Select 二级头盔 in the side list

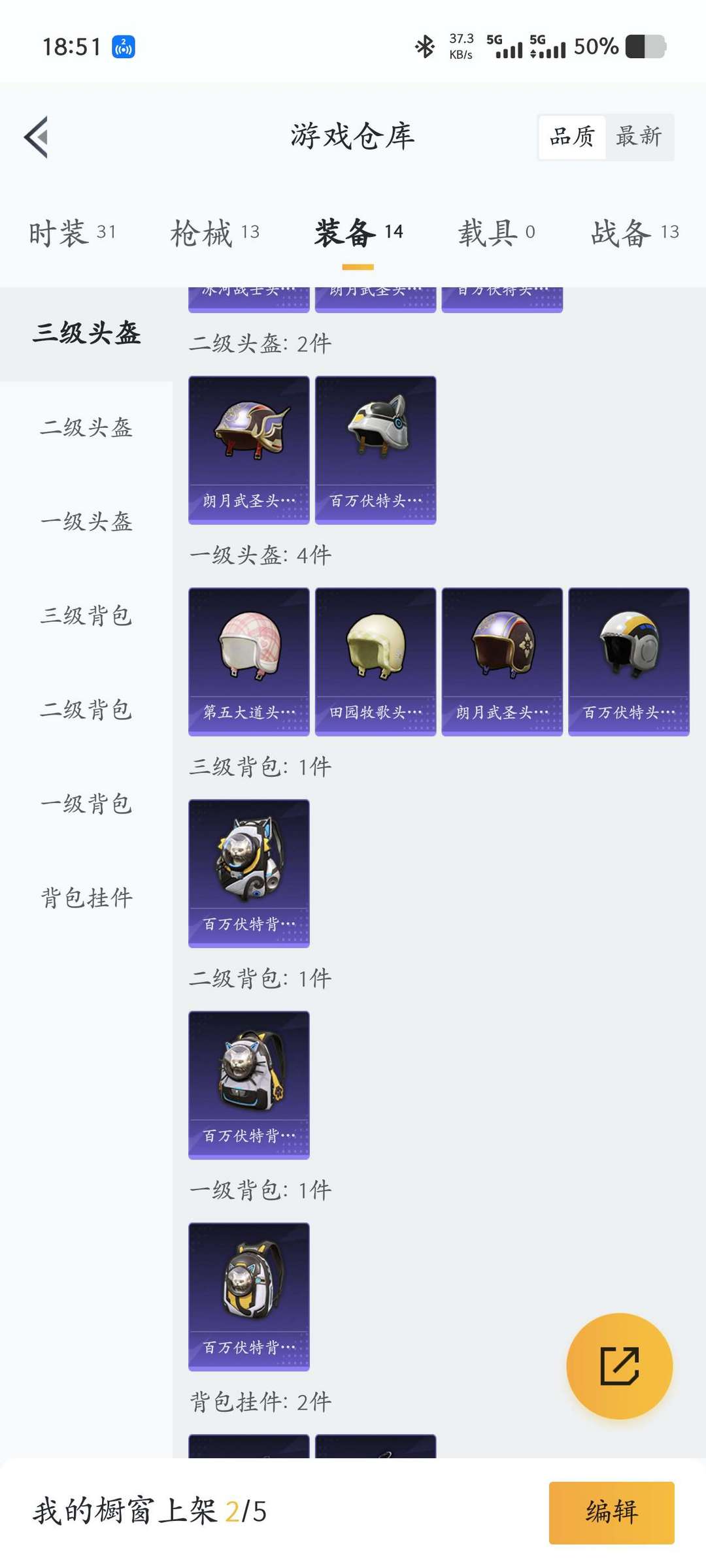click(86, 428)
